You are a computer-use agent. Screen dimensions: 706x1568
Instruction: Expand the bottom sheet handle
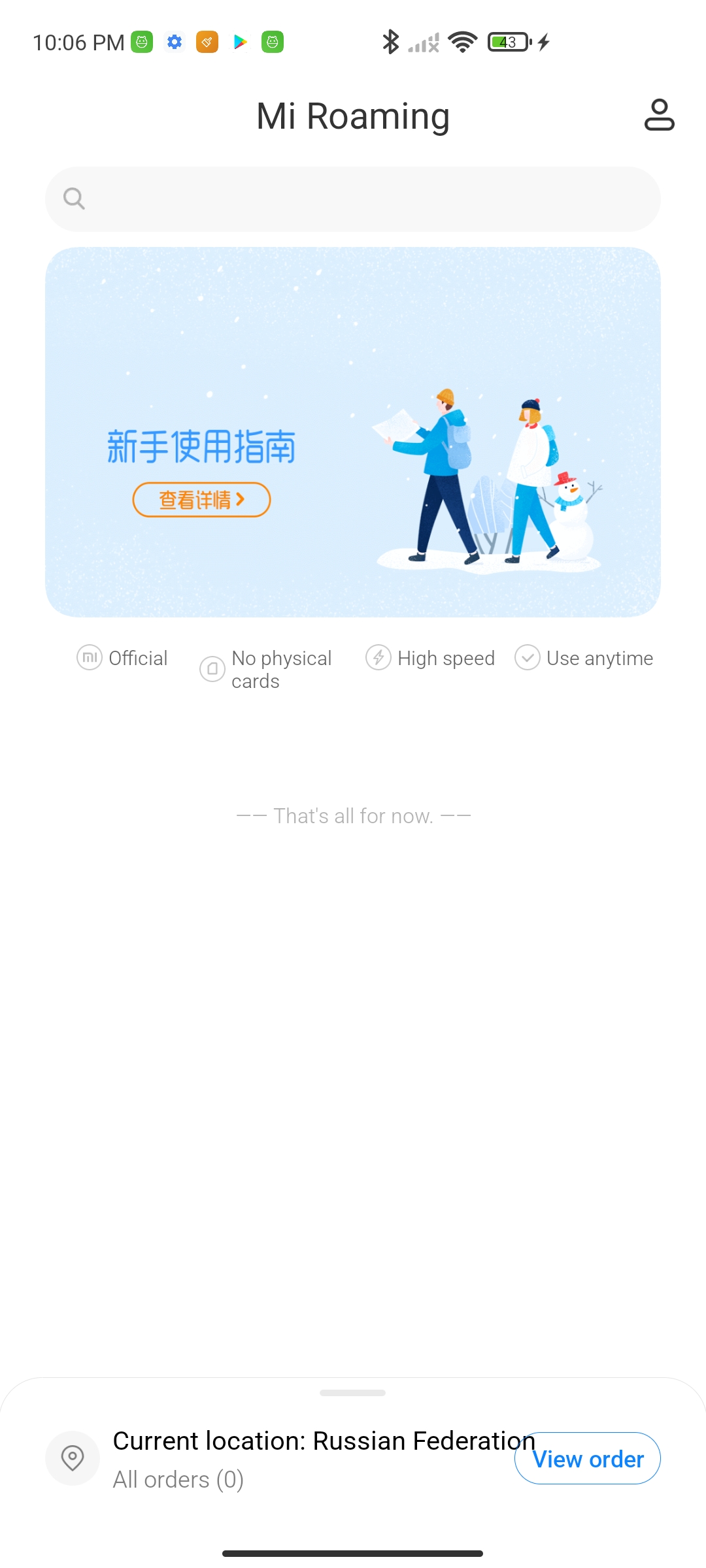pos(353,1392)
